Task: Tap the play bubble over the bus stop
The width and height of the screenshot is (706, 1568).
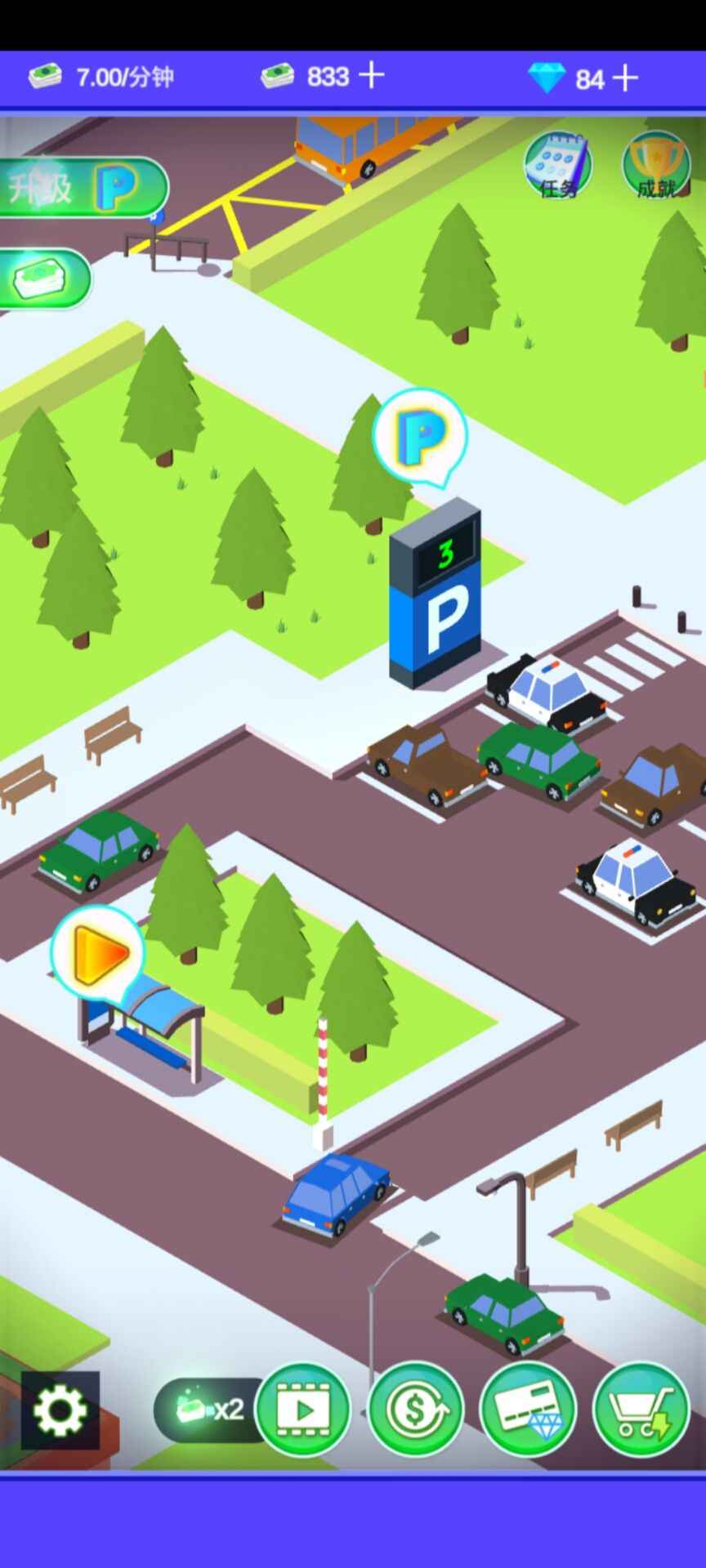Action: click(x=98, y=951)
